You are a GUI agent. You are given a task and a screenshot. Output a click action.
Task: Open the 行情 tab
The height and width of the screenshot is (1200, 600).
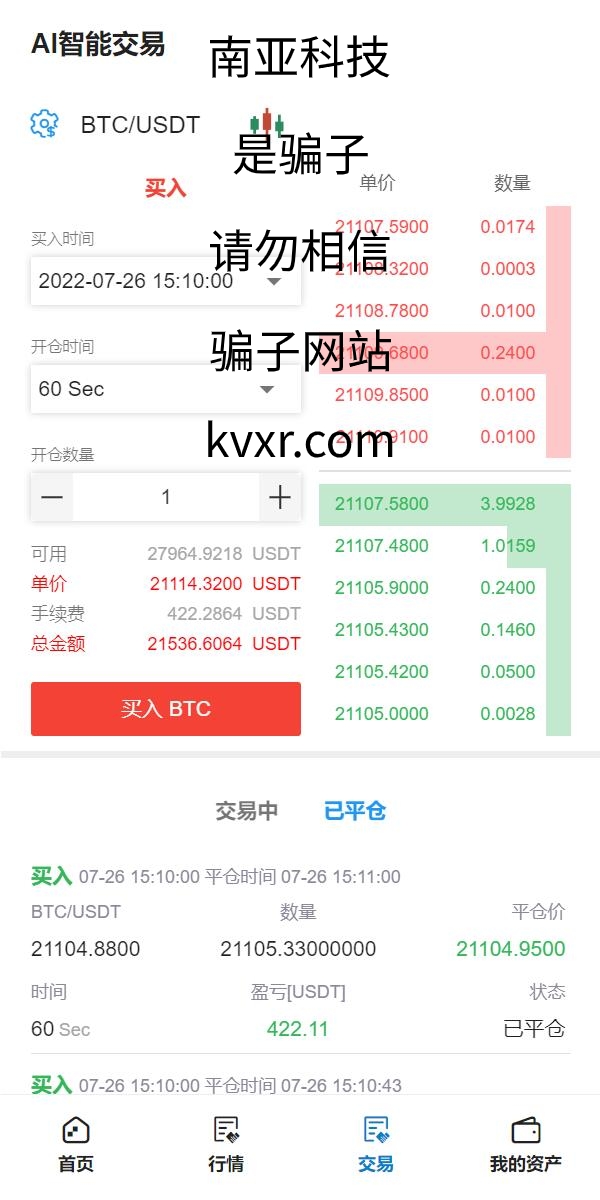pos(226,1145)
